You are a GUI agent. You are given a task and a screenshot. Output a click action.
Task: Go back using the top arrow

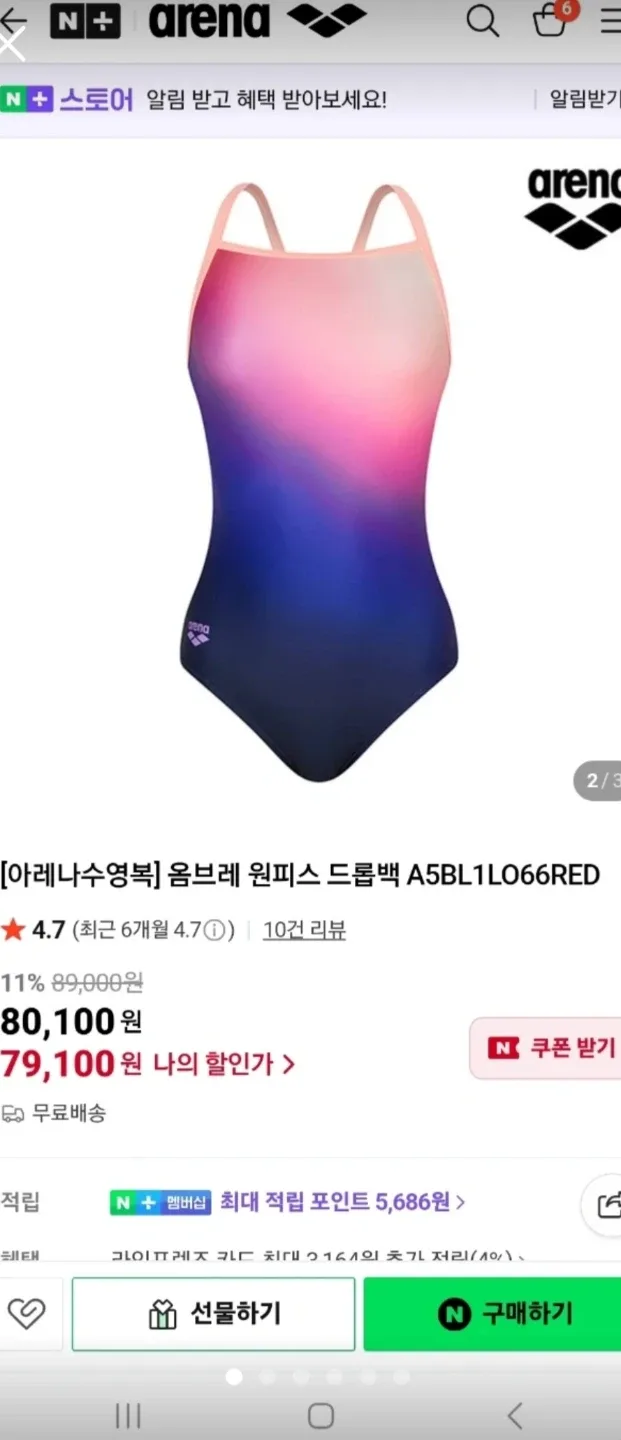coord(14,21)
